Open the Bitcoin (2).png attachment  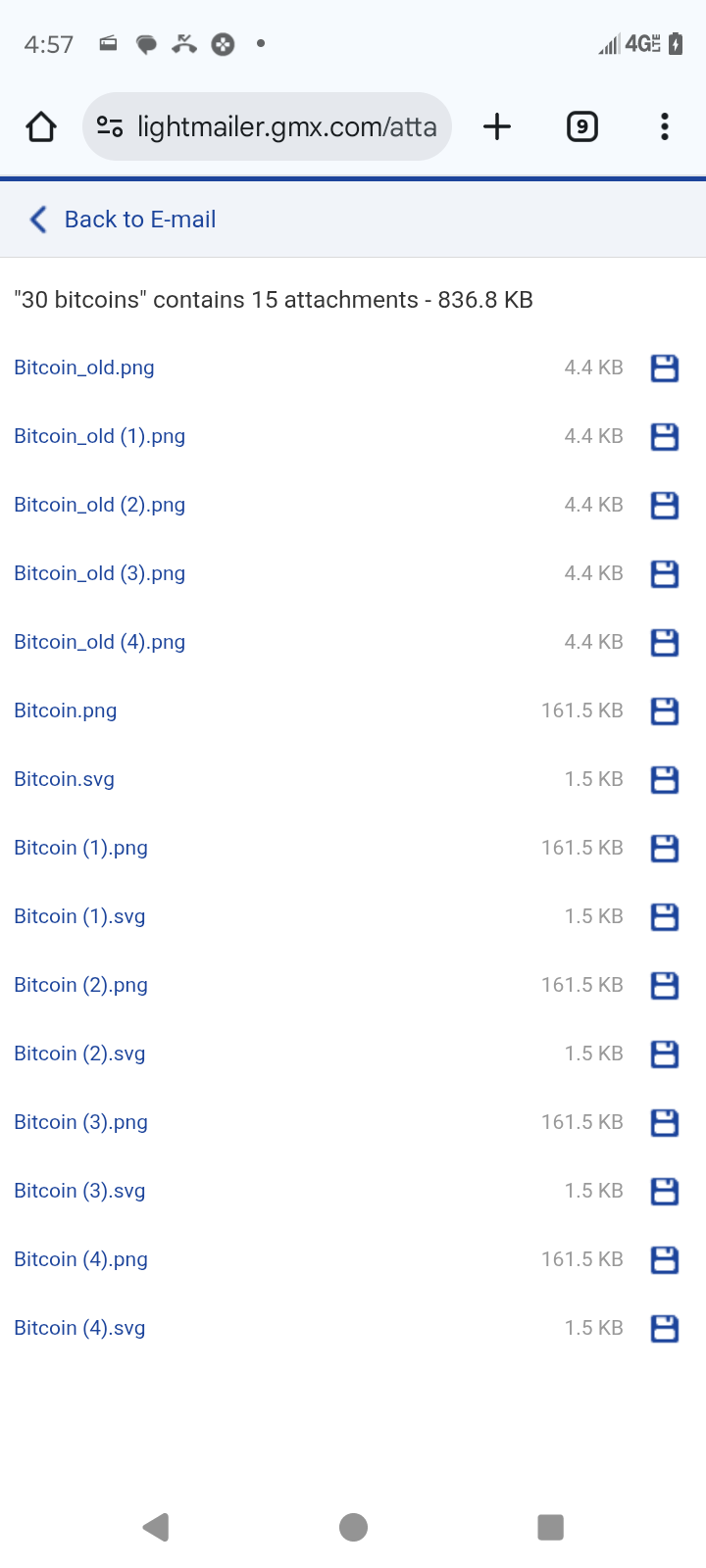click(81, 985)
